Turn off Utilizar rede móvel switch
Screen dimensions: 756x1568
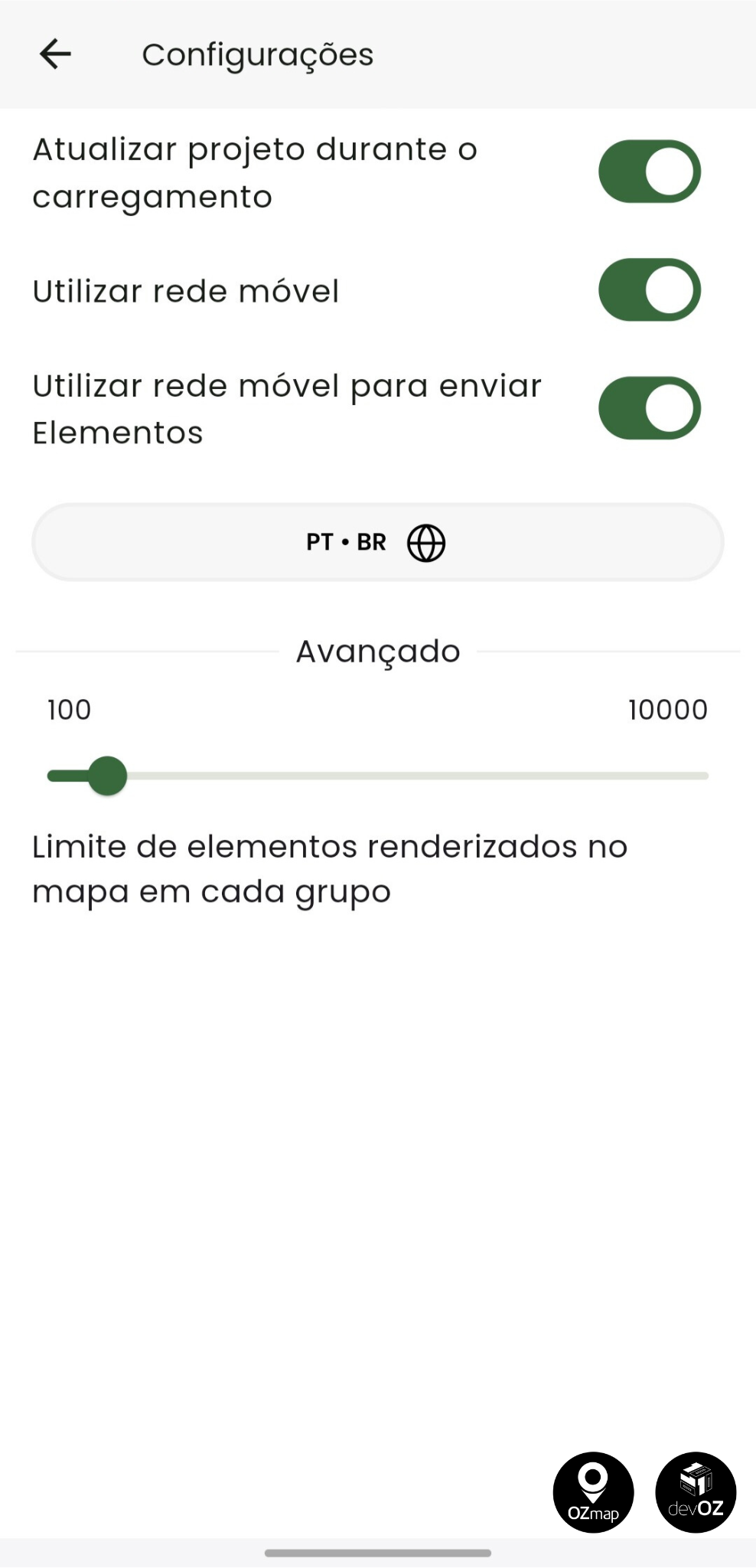[649, 290]
